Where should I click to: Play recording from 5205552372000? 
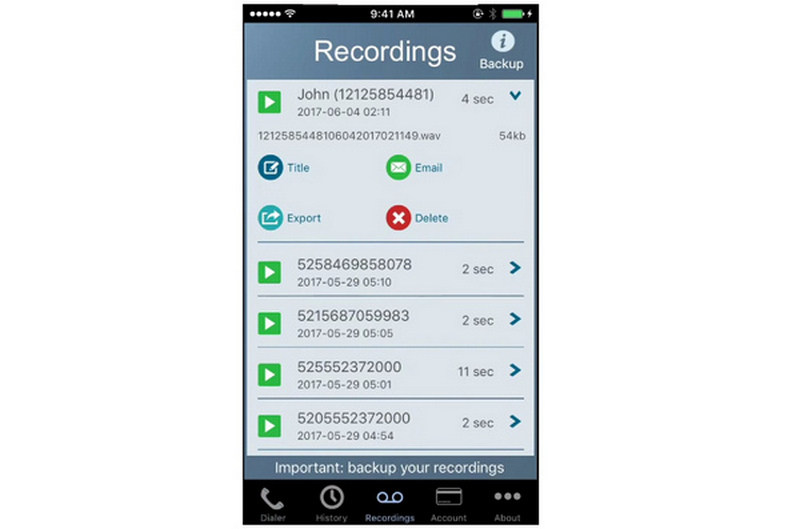pos(268,425)
